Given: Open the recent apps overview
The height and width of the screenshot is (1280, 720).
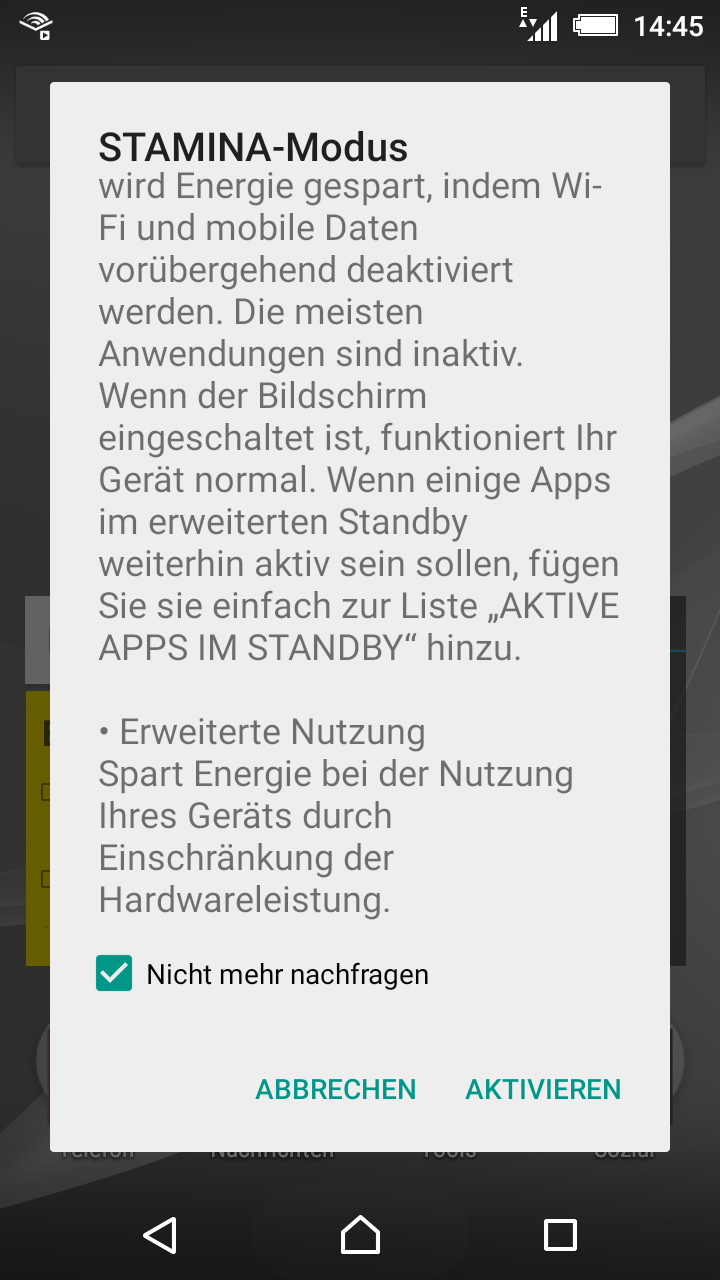Looking at the screenshot, I should (x=560, y=1235).
